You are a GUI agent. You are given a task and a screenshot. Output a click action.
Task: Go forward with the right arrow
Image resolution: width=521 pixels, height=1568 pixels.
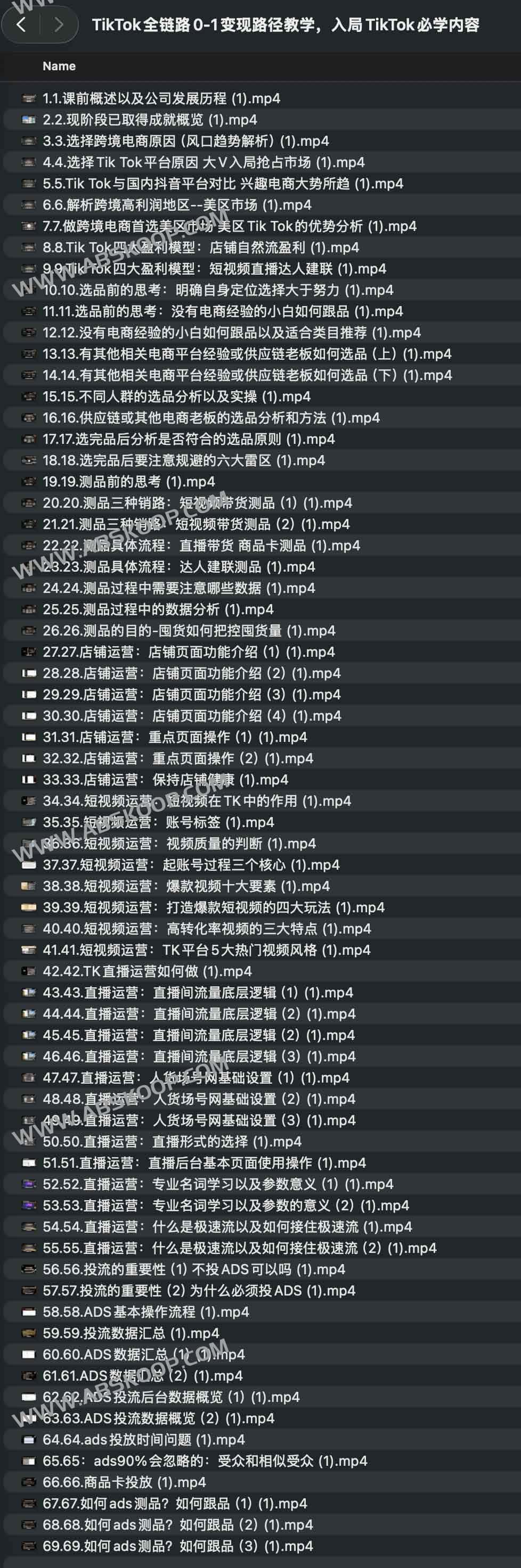pyautogui.click(x=59, y=24)
